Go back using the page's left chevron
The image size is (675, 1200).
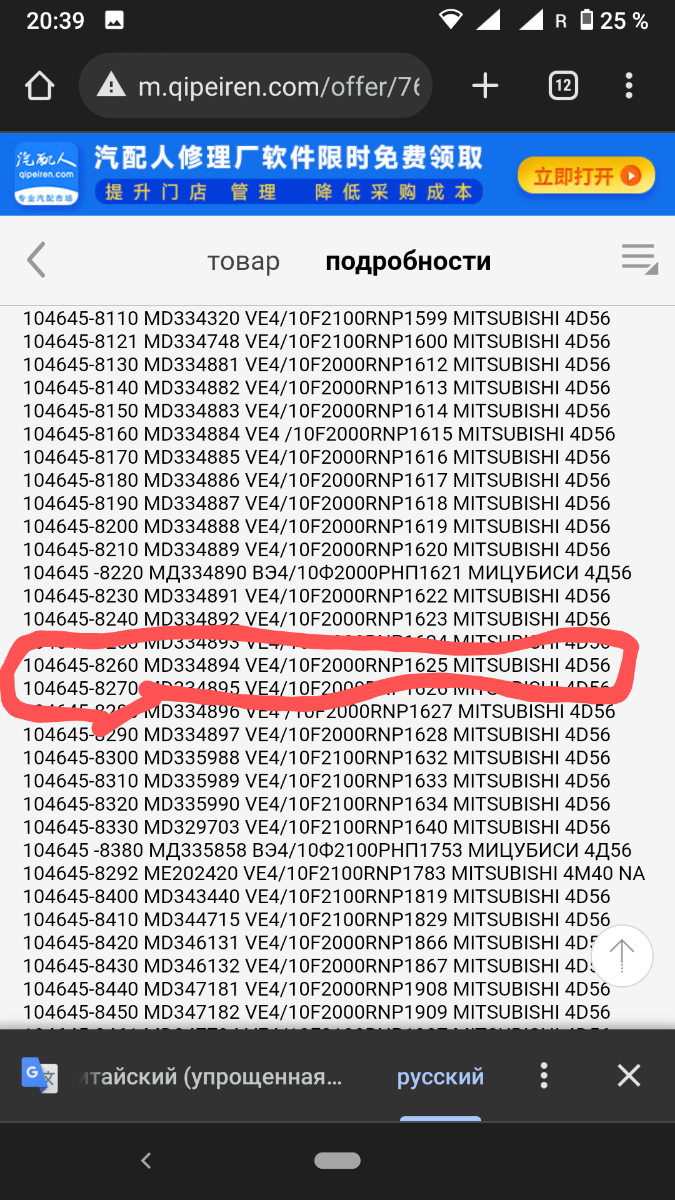(x=36, y=261)
